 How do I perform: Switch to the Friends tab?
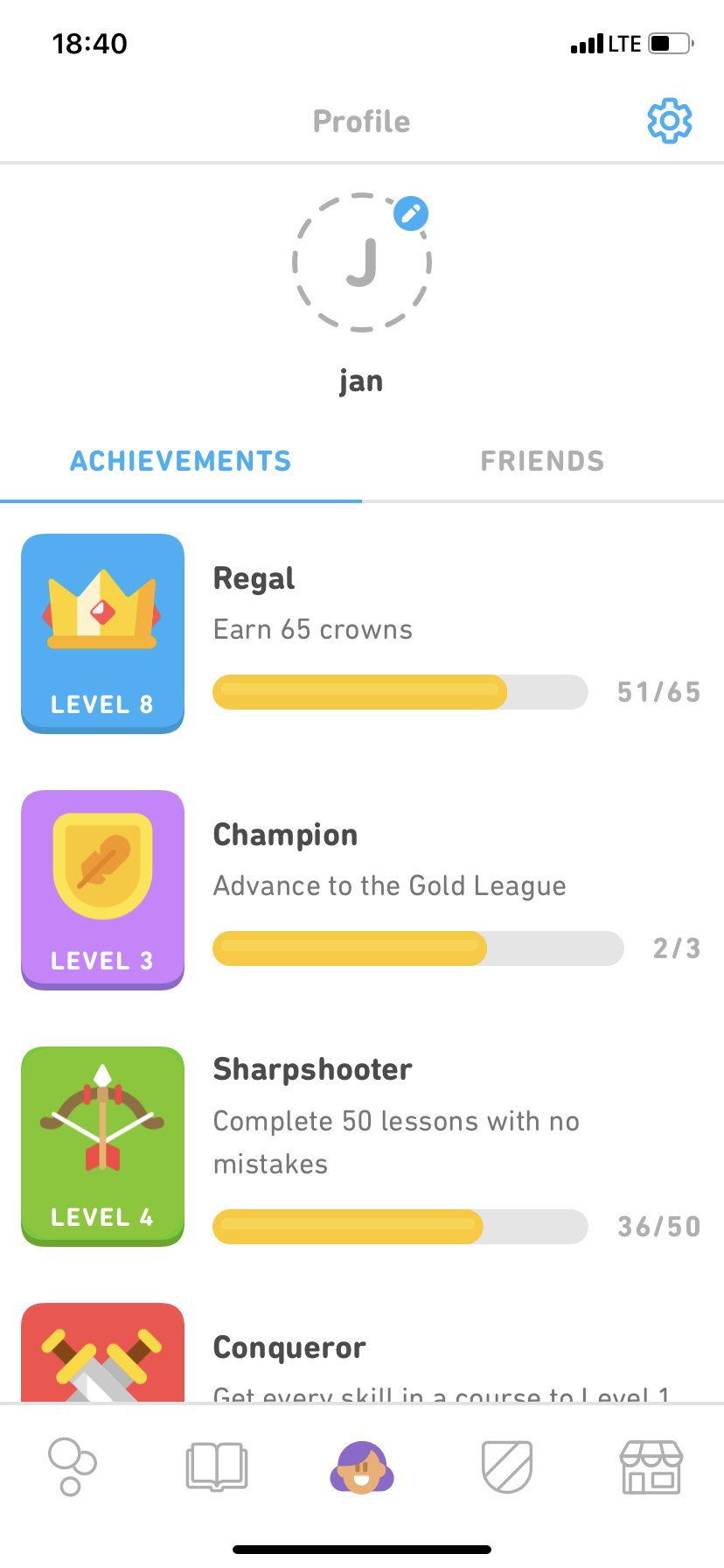click(542, 461)
